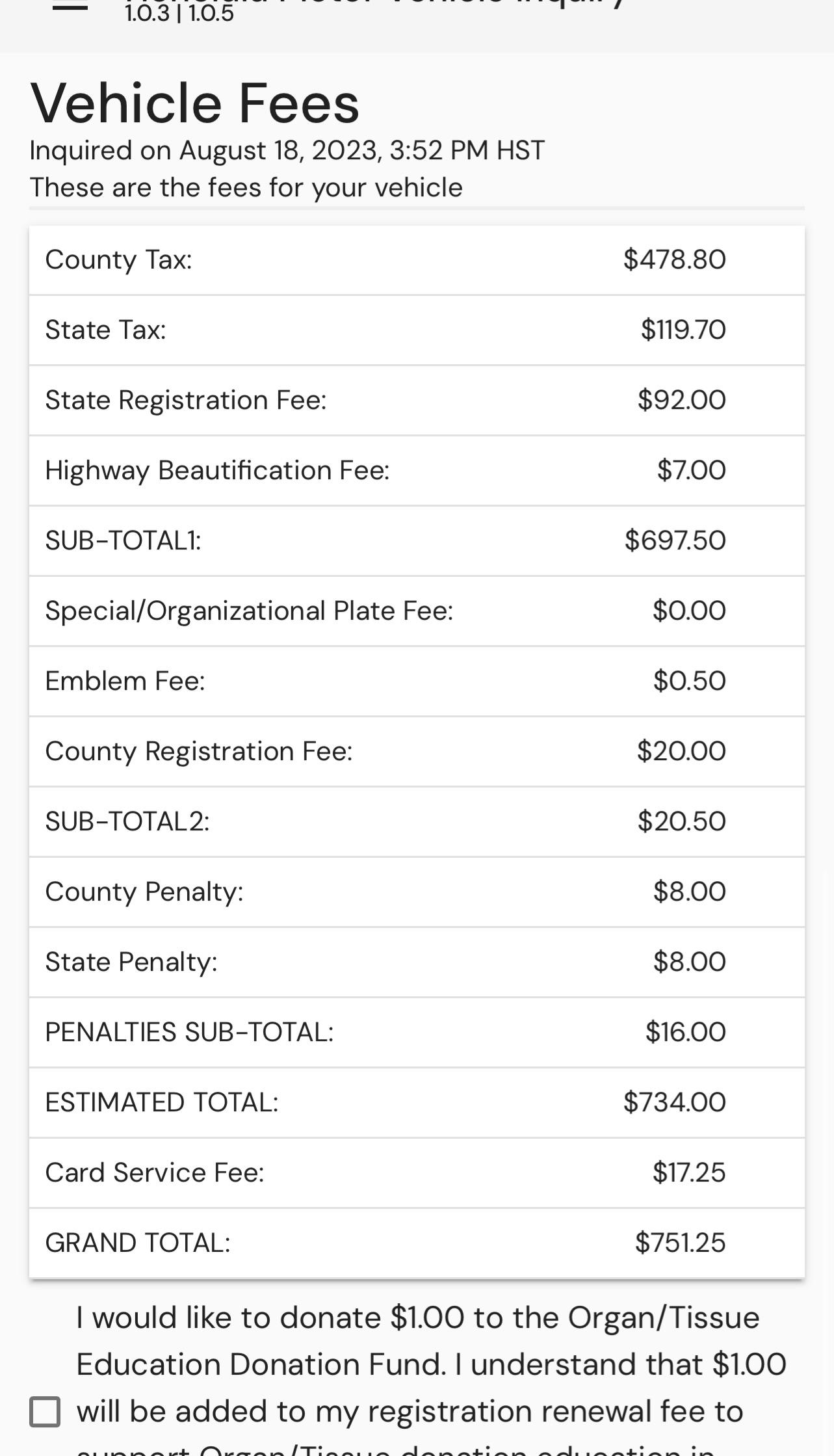Click the GRAND TOTAL row
Viewport: 834px width, 1456px height.
[416, 1242]
